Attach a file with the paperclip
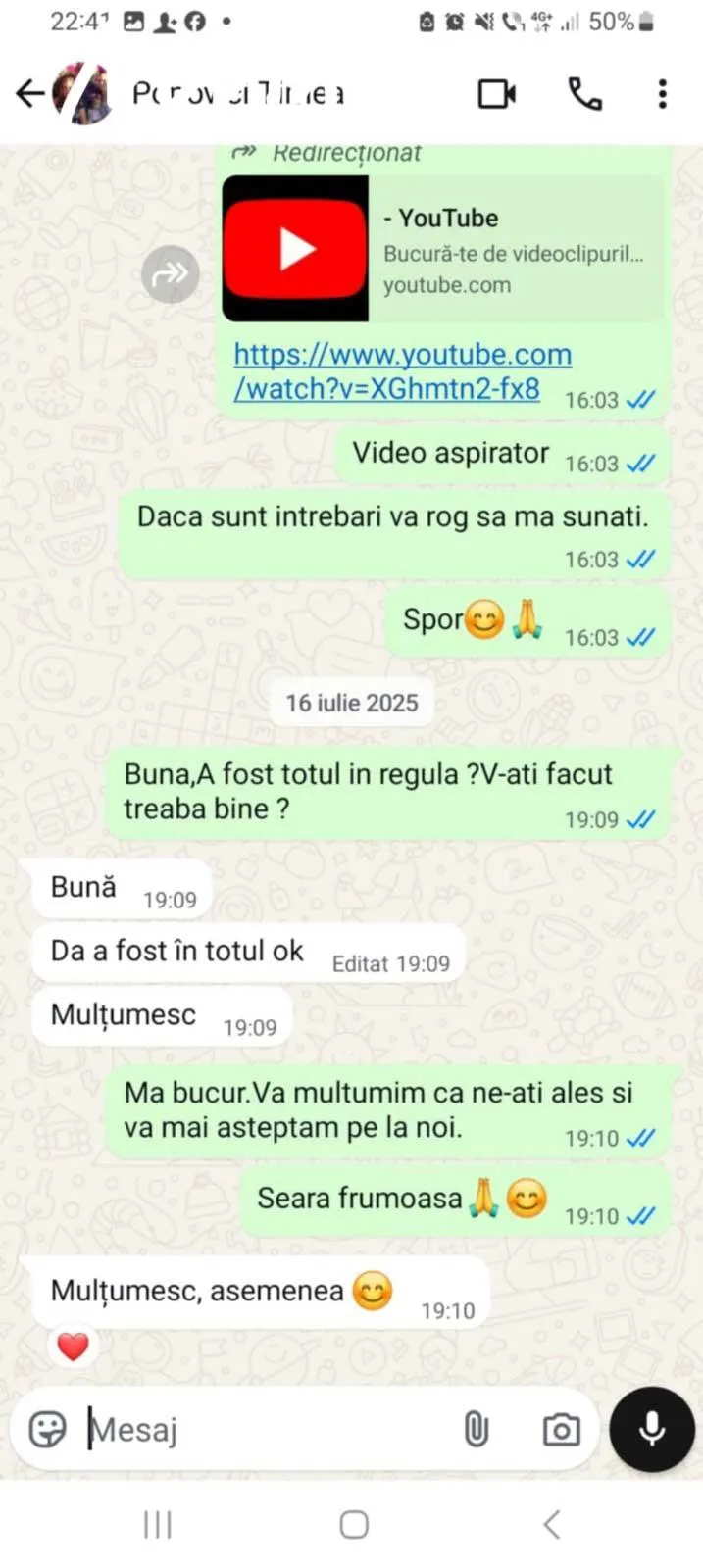 click(476, 1430)
